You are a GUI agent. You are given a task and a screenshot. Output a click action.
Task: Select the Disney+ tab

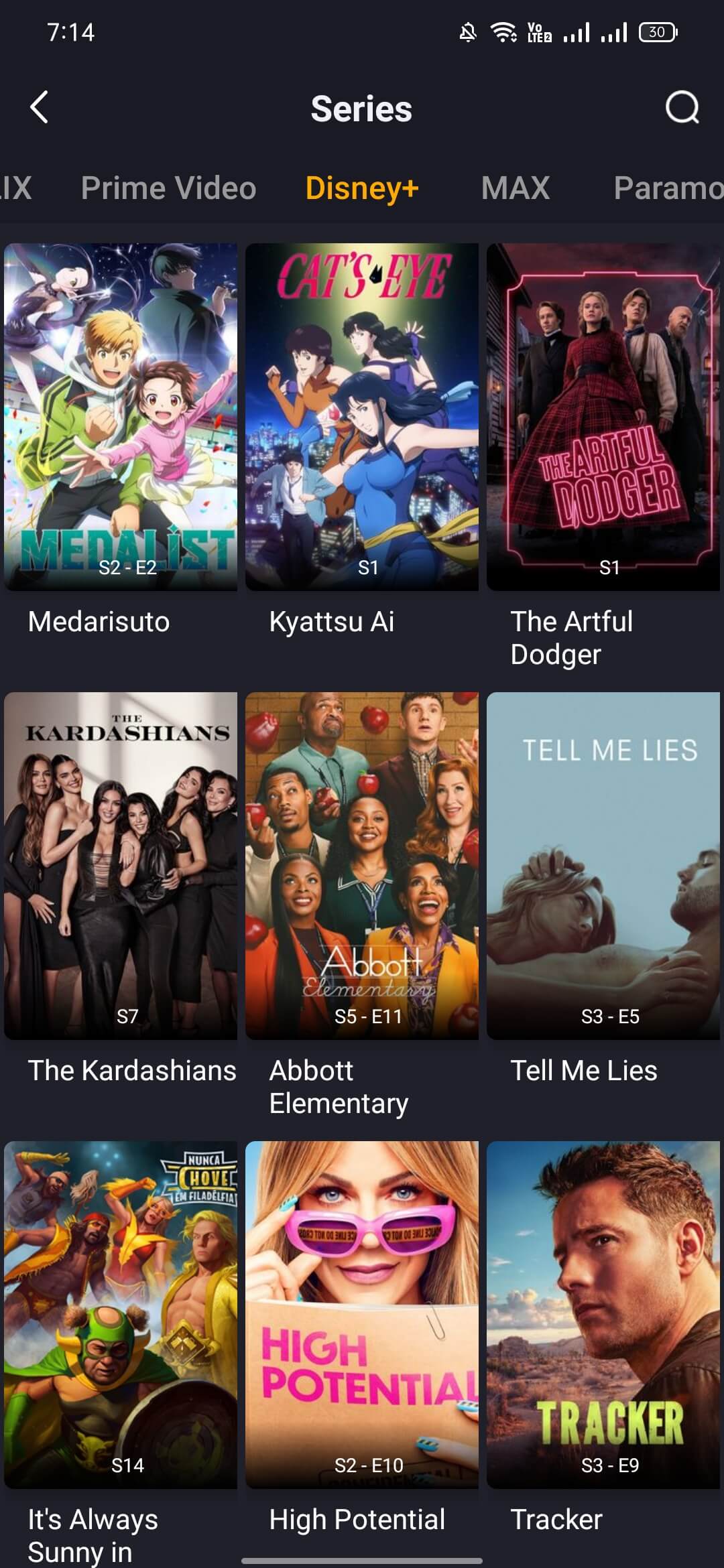[x=362, y=188]
